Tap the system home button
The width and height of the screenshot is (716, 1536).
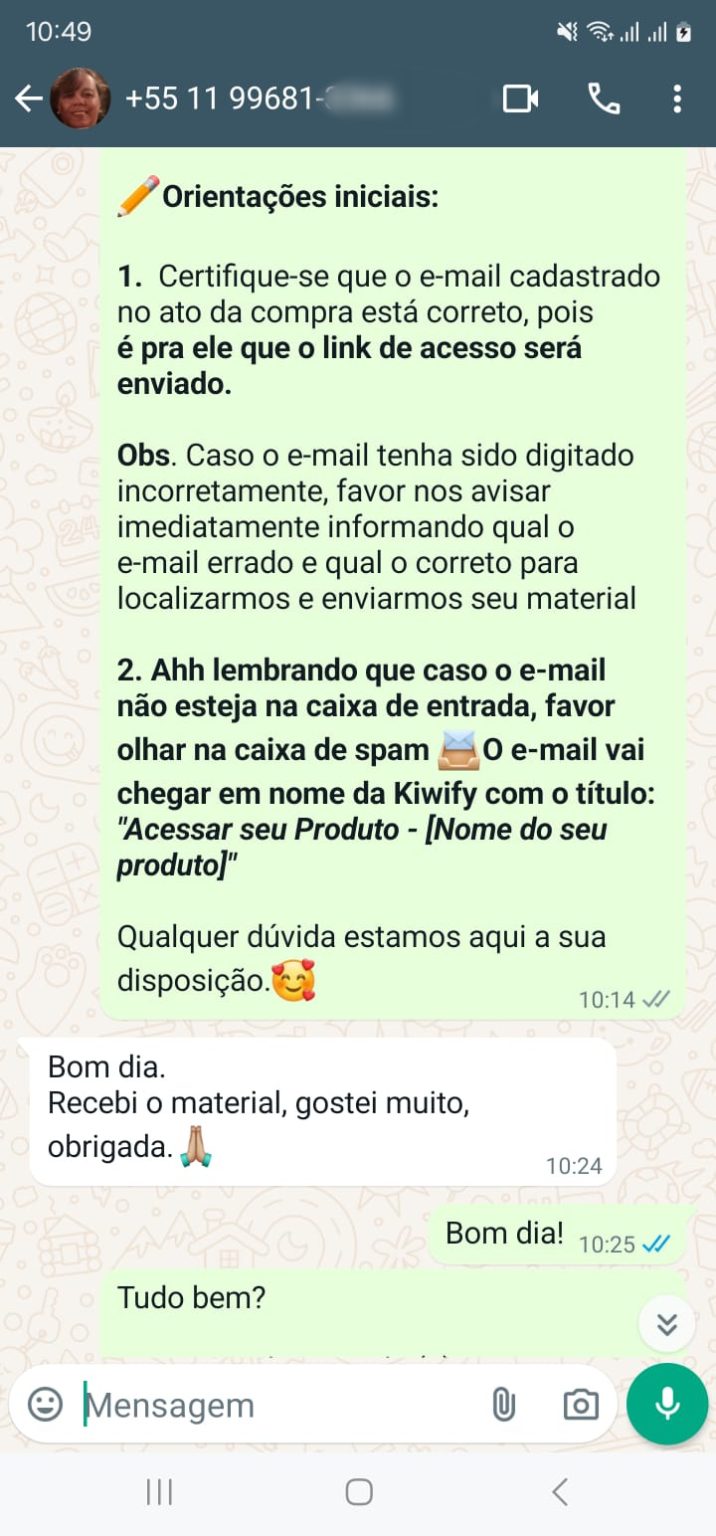[x=359, y=1492]
